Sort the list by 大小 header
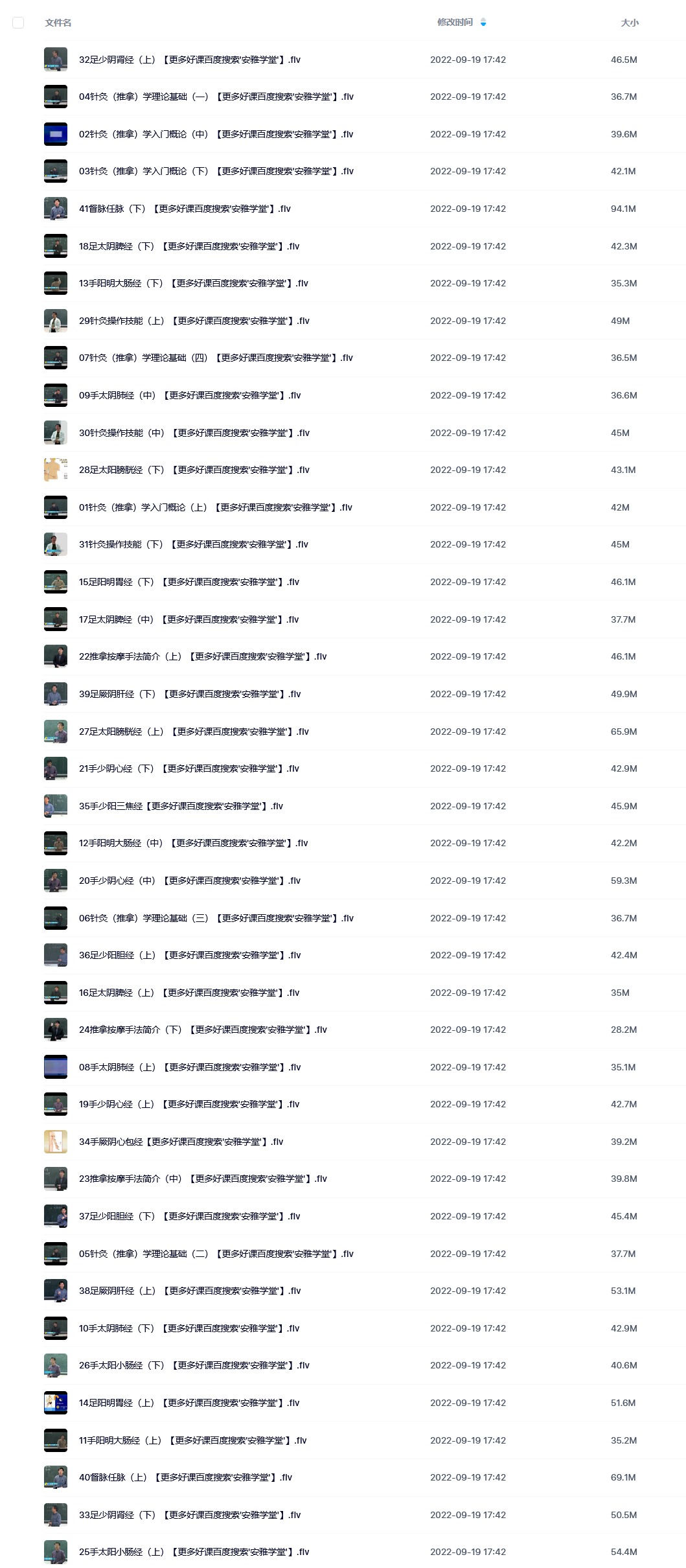686x1568 pixels. tap(630, 23)
